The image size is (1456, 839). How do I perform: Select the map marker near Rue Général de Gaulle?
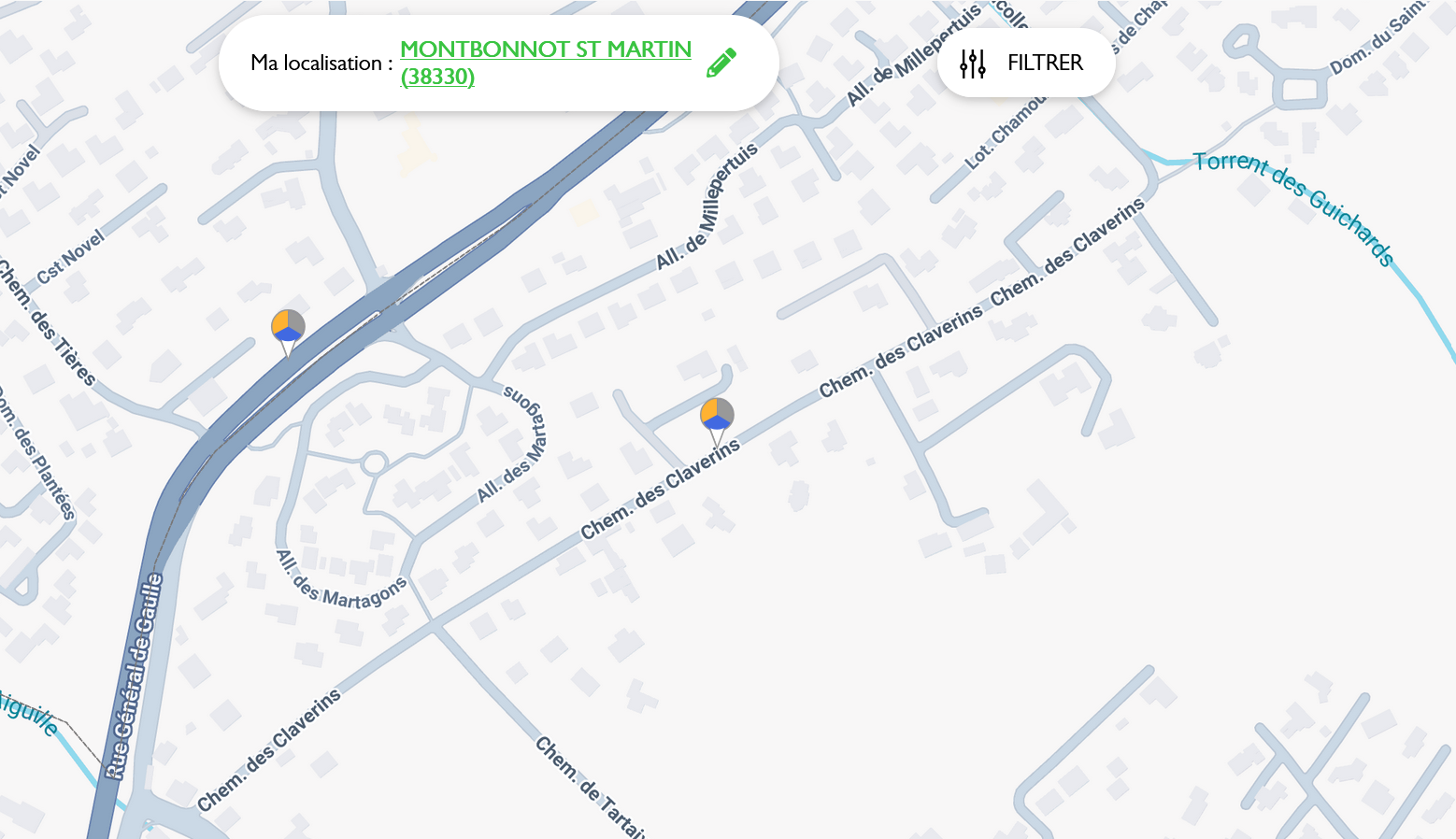(x=288, y=328)
